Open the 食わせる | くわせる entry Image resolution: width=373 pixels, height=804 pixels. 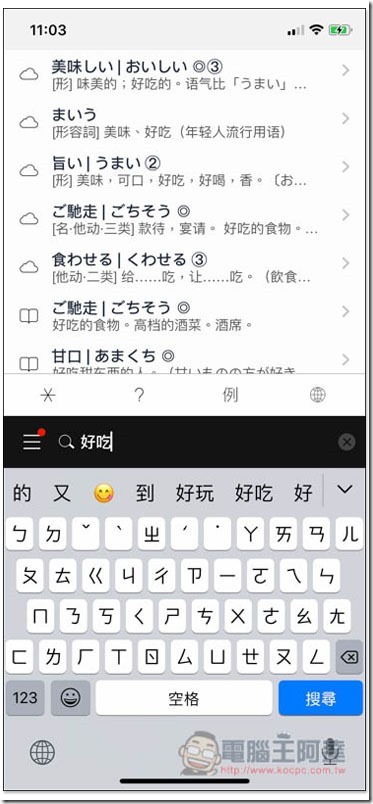tap(186, 267)
